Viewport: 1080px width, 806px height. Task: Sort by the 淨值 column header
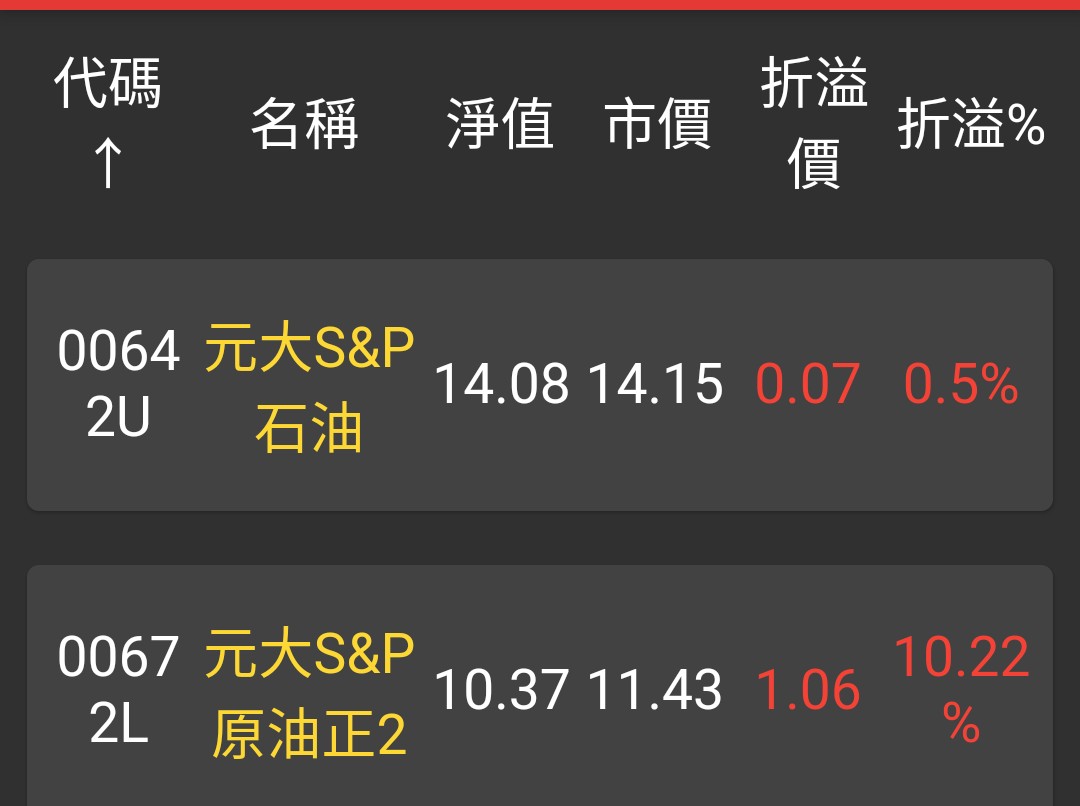[x=500, y=125]
